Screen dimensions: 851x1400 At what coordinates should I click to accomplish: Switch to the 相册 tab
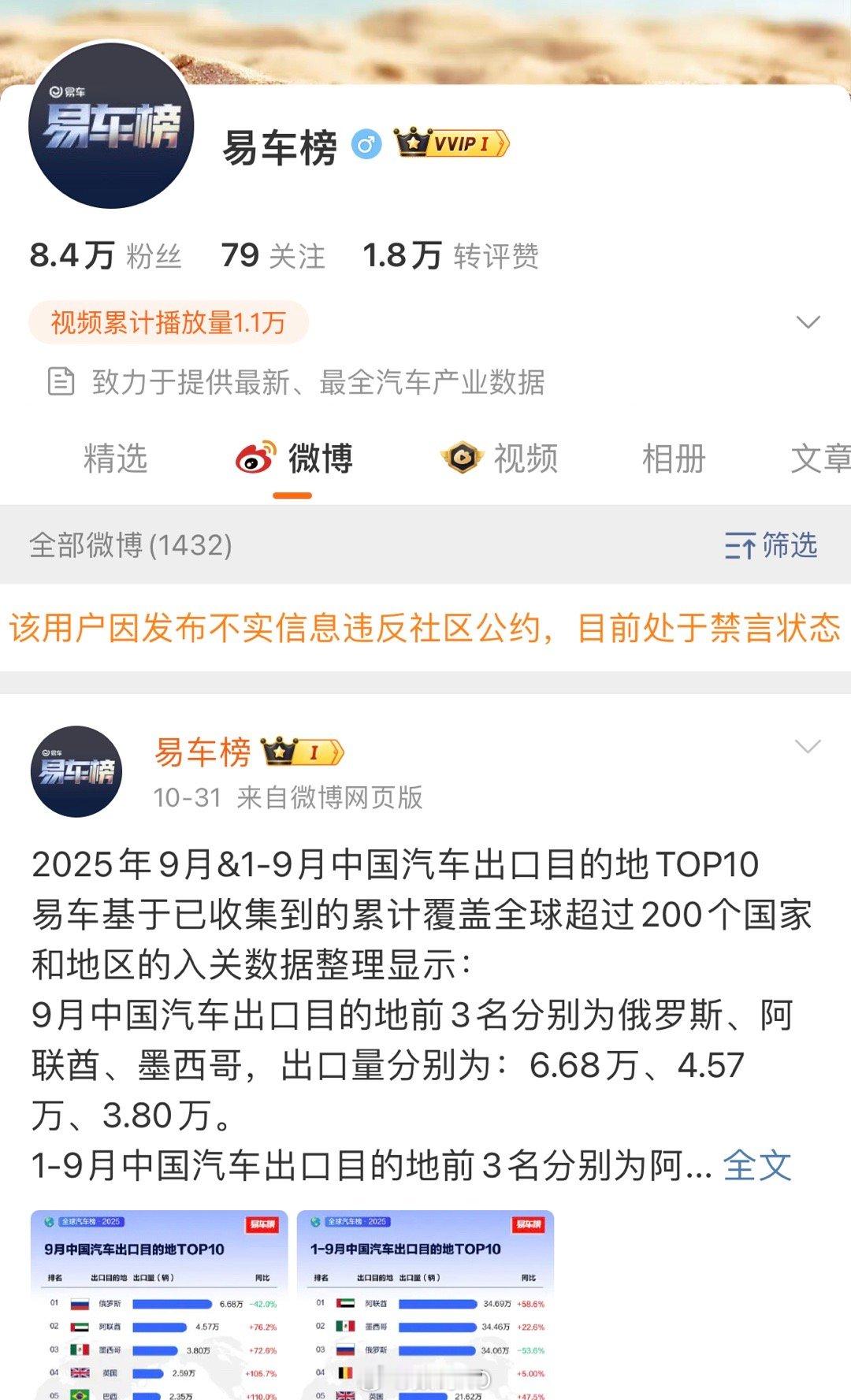[x=672, y=459]
